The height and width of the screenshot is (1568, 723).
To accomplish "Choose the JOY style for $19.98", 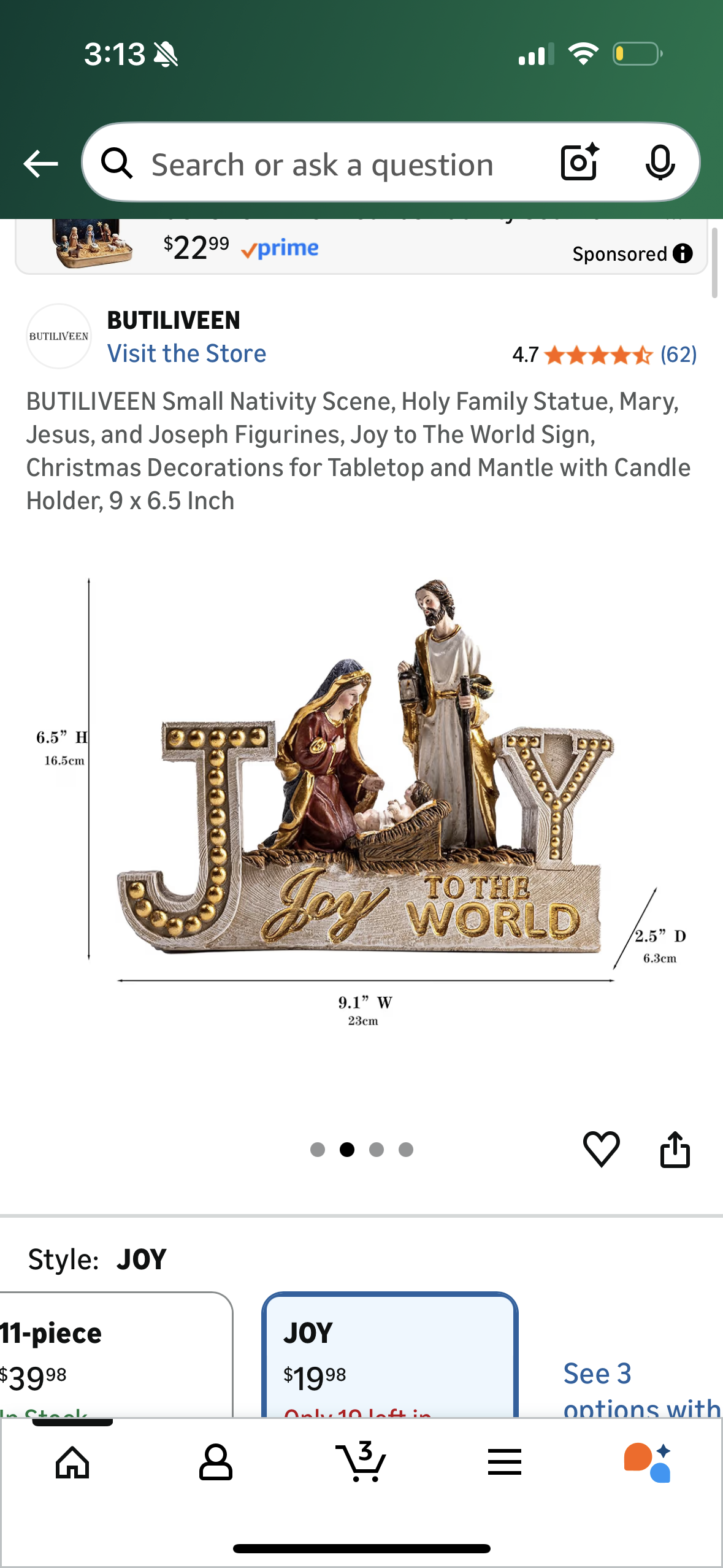I will [389, 1356].
